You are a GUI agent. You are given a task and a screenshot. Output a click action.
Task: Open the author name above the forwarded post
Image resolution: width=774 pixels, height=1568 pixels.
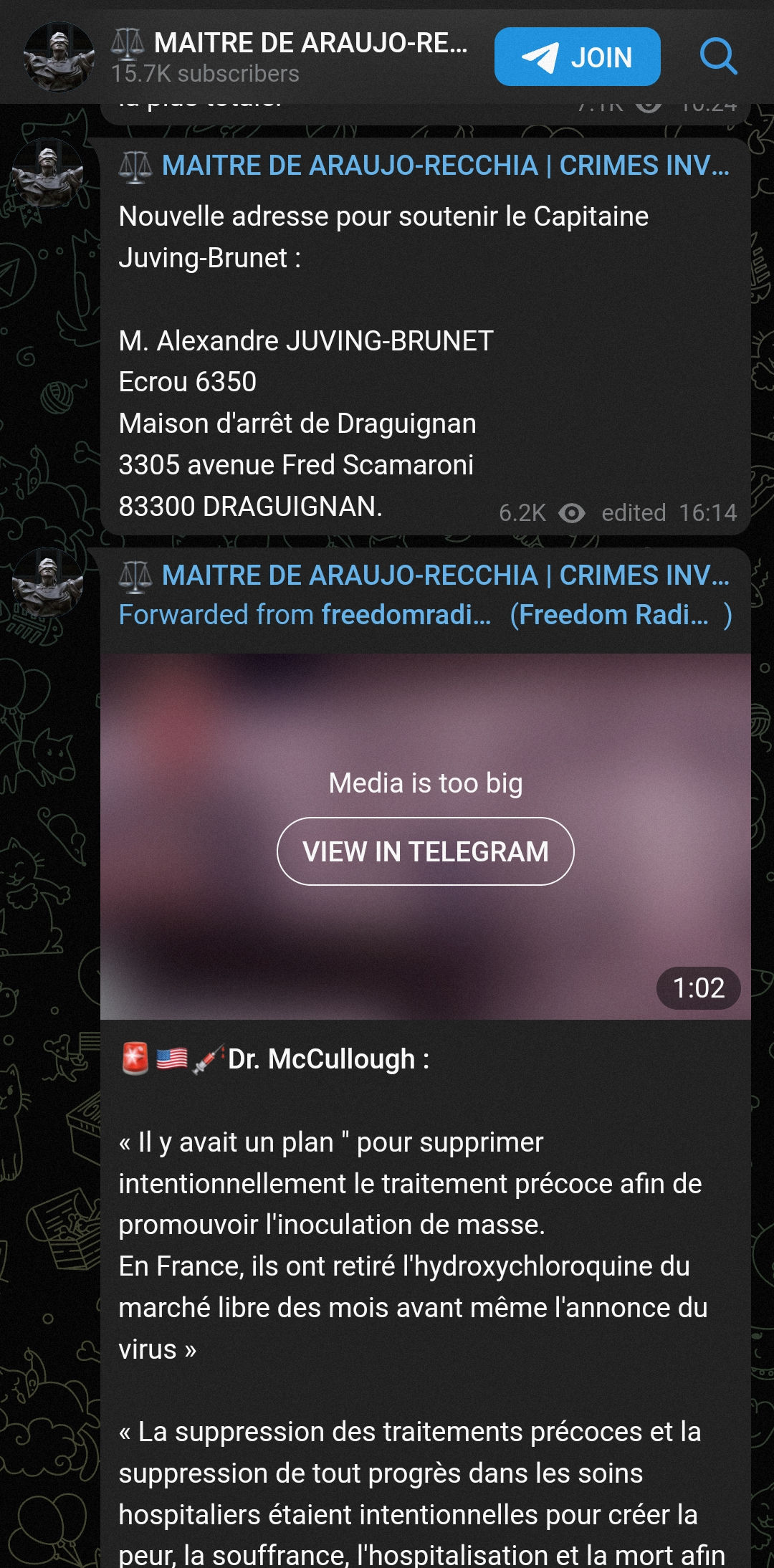(x=444, y=575)
